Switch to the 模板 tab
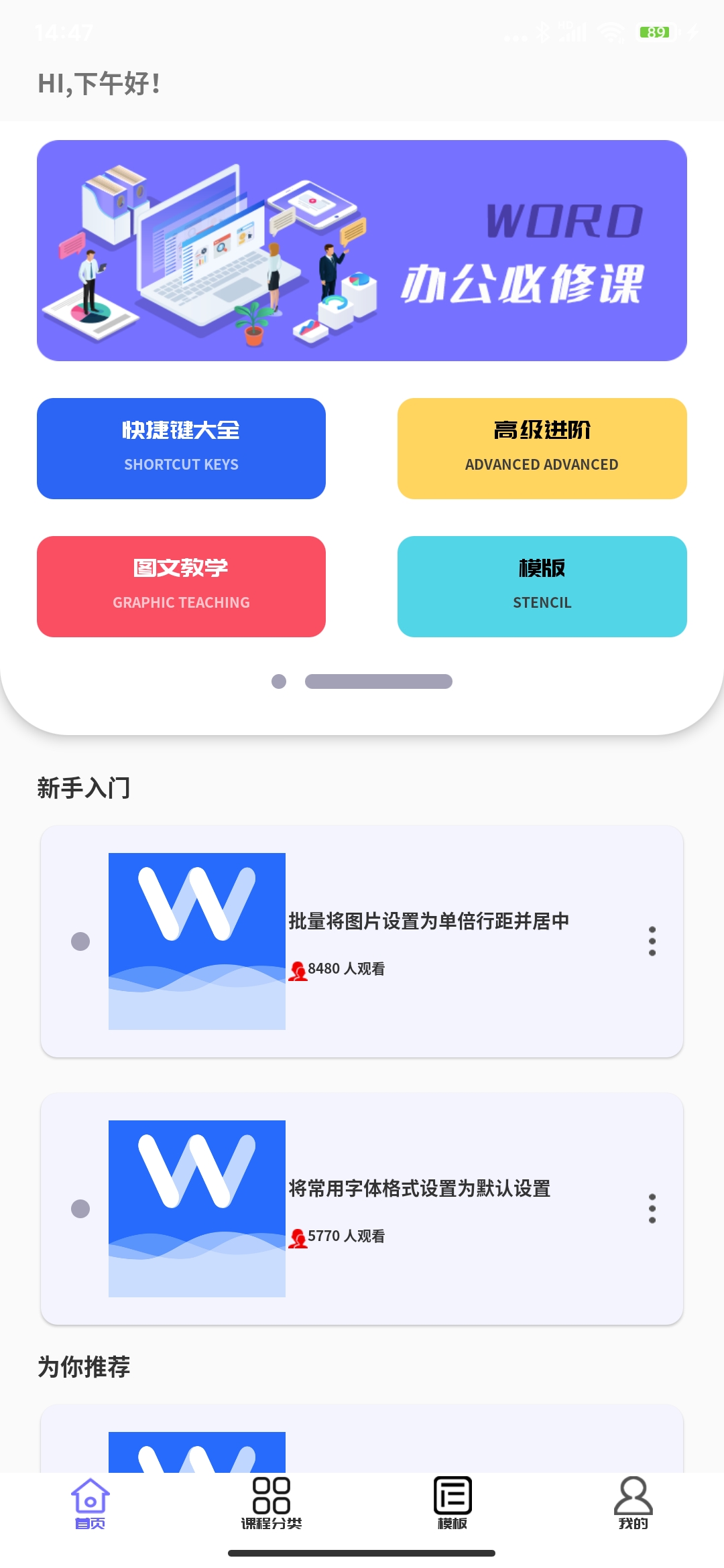The image size is (724, 1568). pos(452,1504)
